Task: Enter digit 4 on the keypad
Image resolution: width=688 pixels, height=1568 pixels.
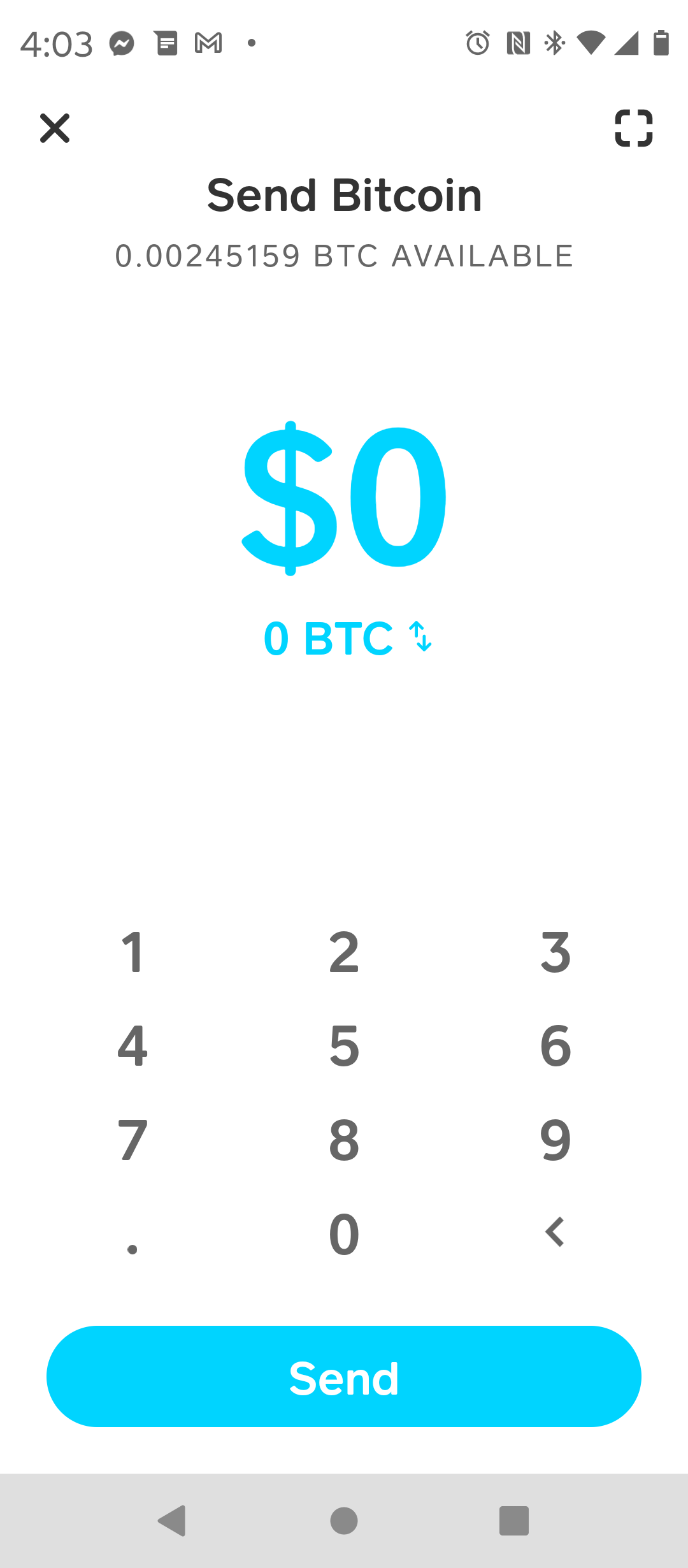Action: click(133, 1045)
